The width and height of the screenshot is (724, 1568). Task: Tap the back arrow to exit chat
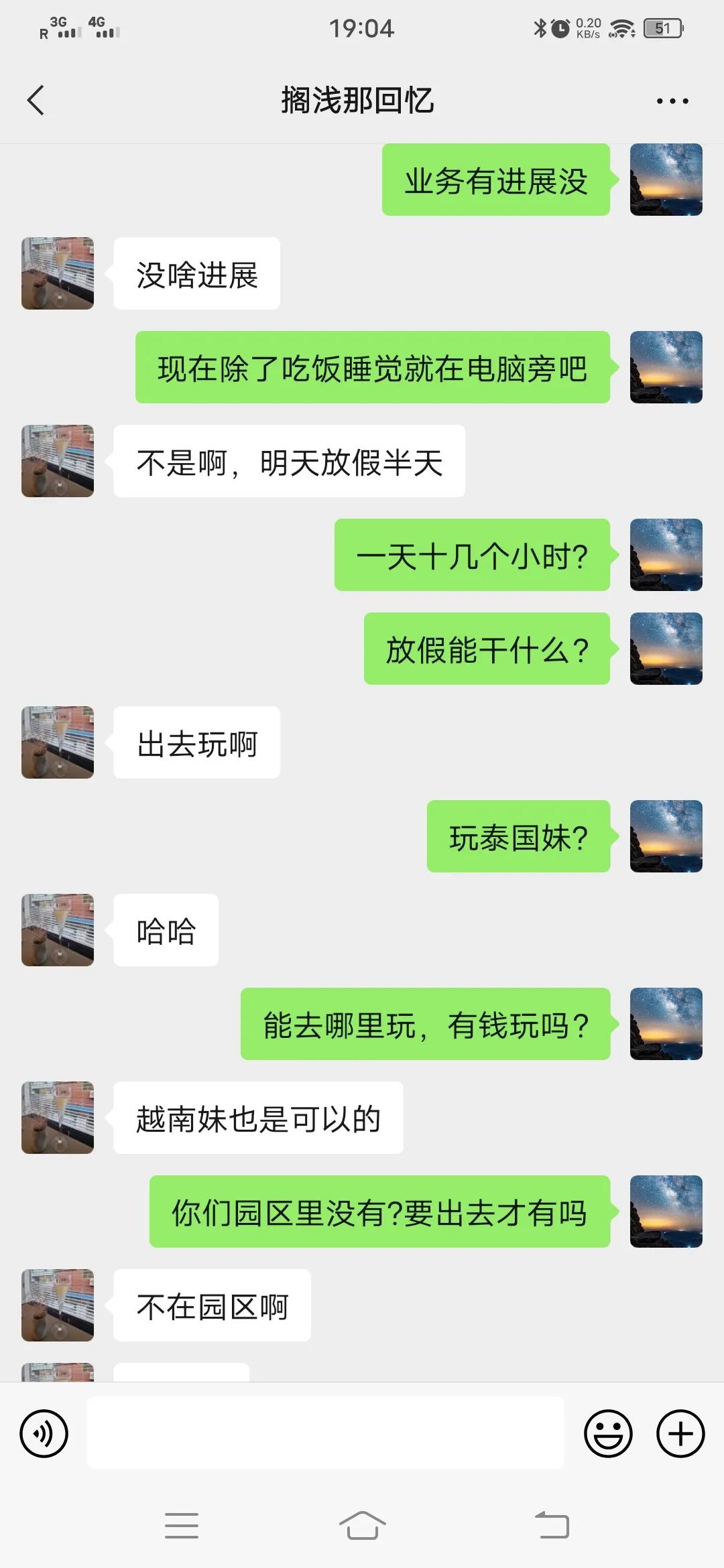(35, 101)
